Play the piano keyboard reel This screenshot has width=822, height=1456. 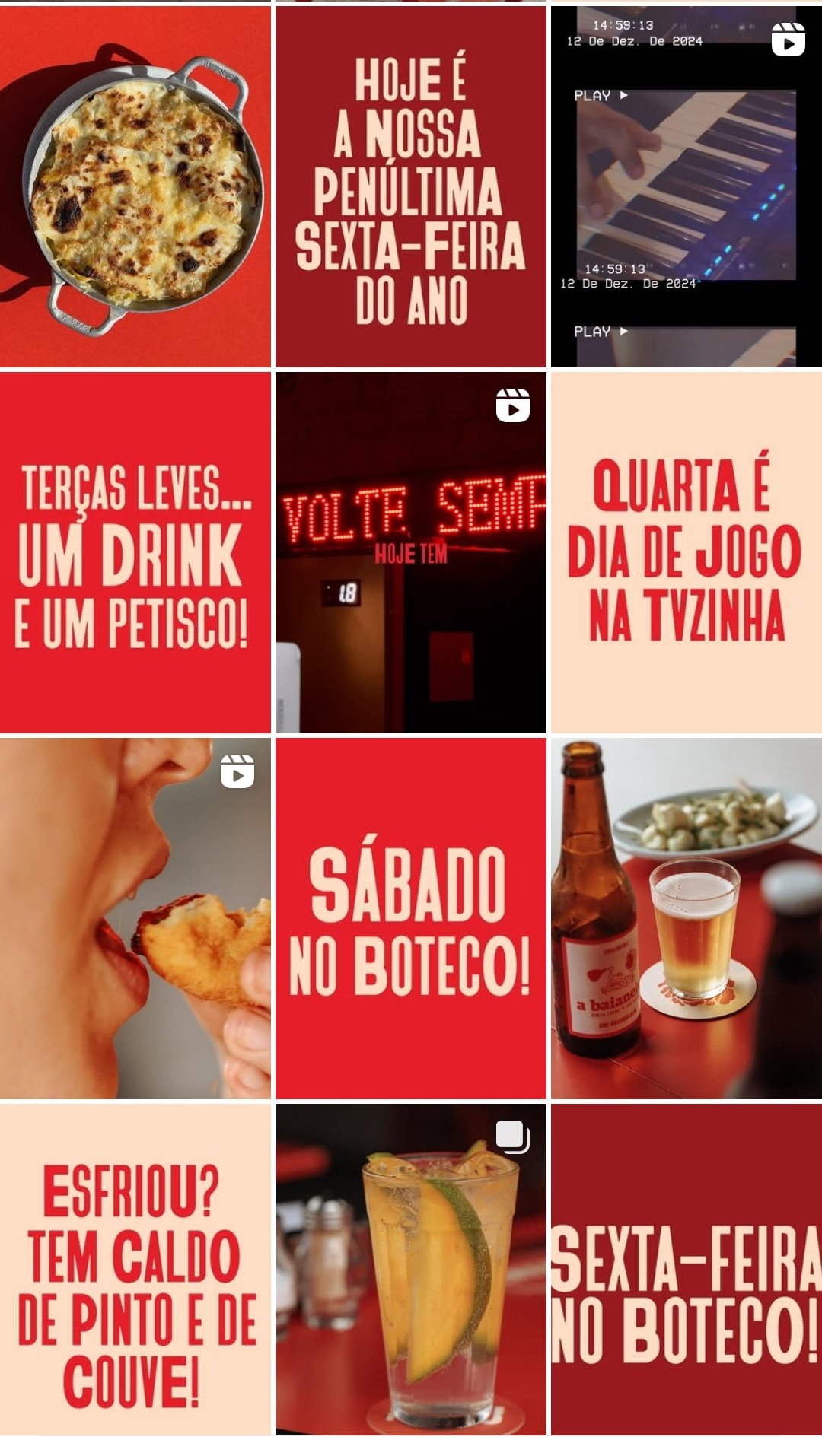686,186
